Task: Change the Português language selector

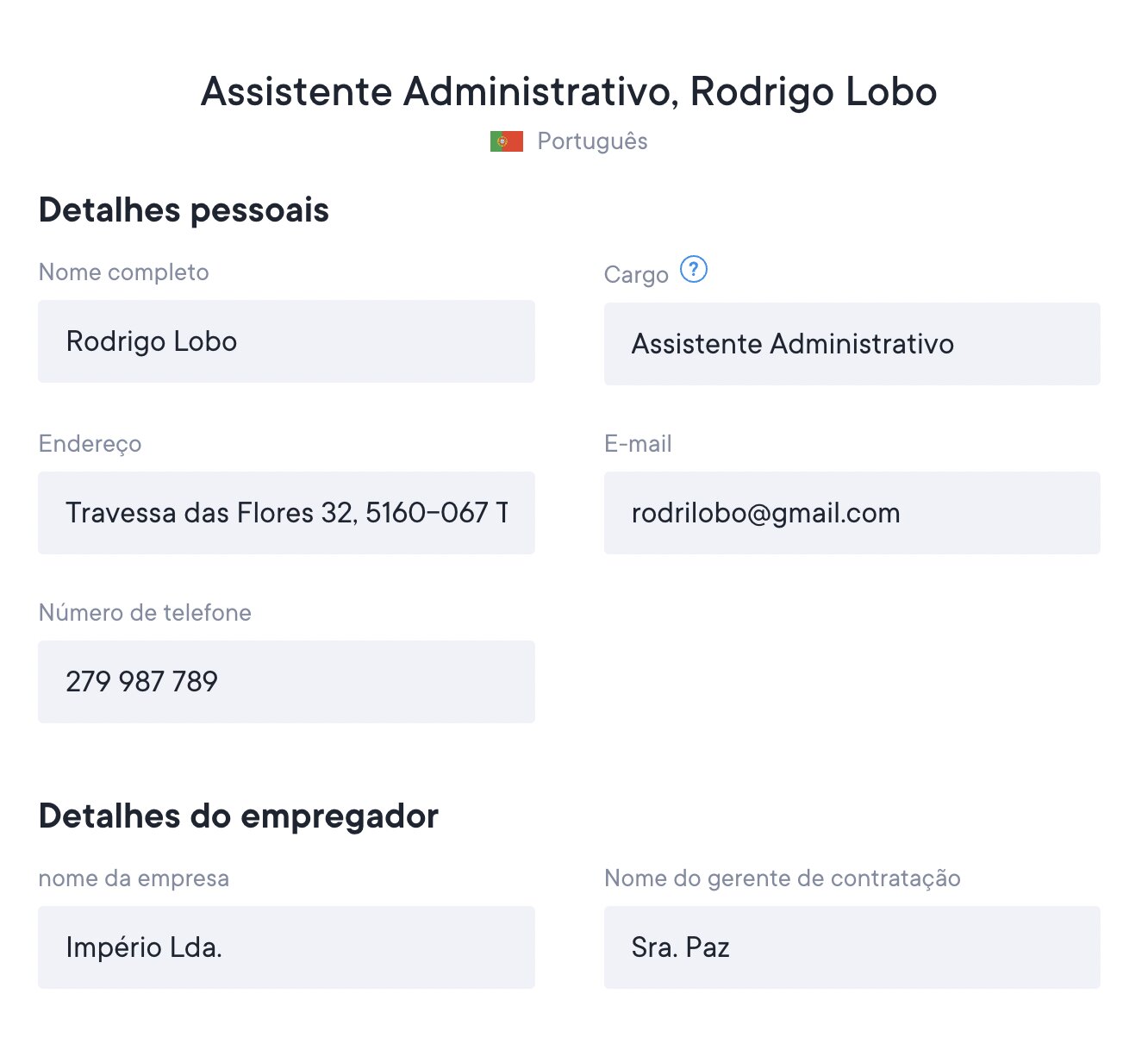Action: coord(570,141)
